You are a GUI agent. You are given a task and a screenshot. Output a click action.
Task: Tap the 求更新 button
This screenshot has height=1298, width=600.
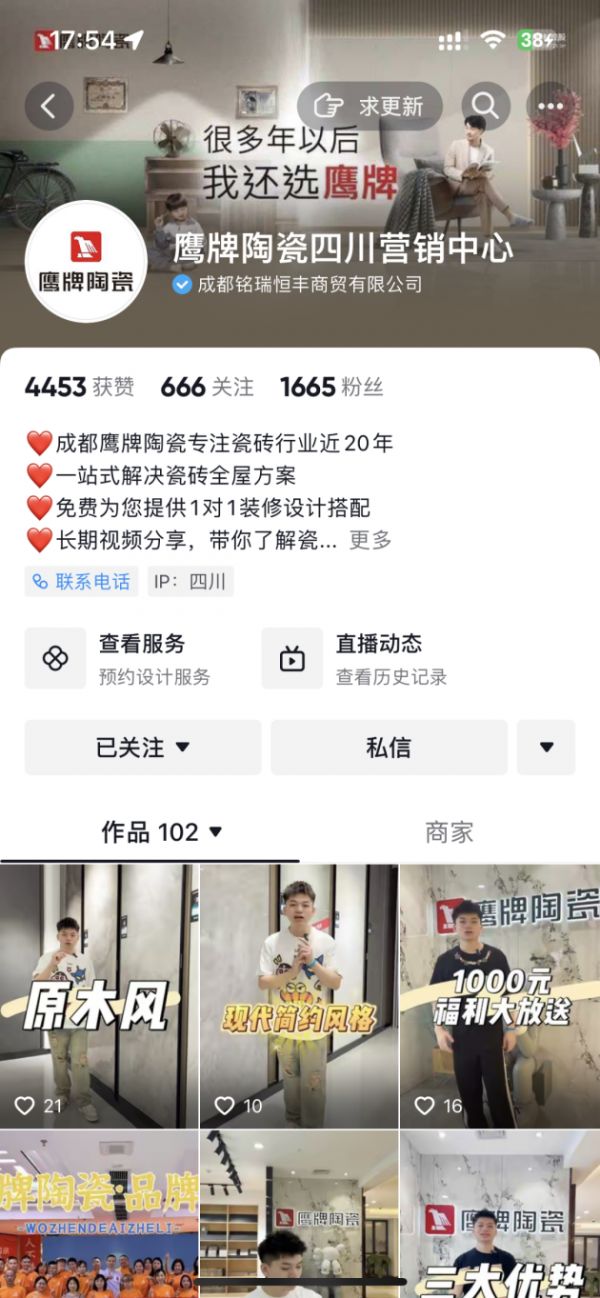click(x=369, y=105)
